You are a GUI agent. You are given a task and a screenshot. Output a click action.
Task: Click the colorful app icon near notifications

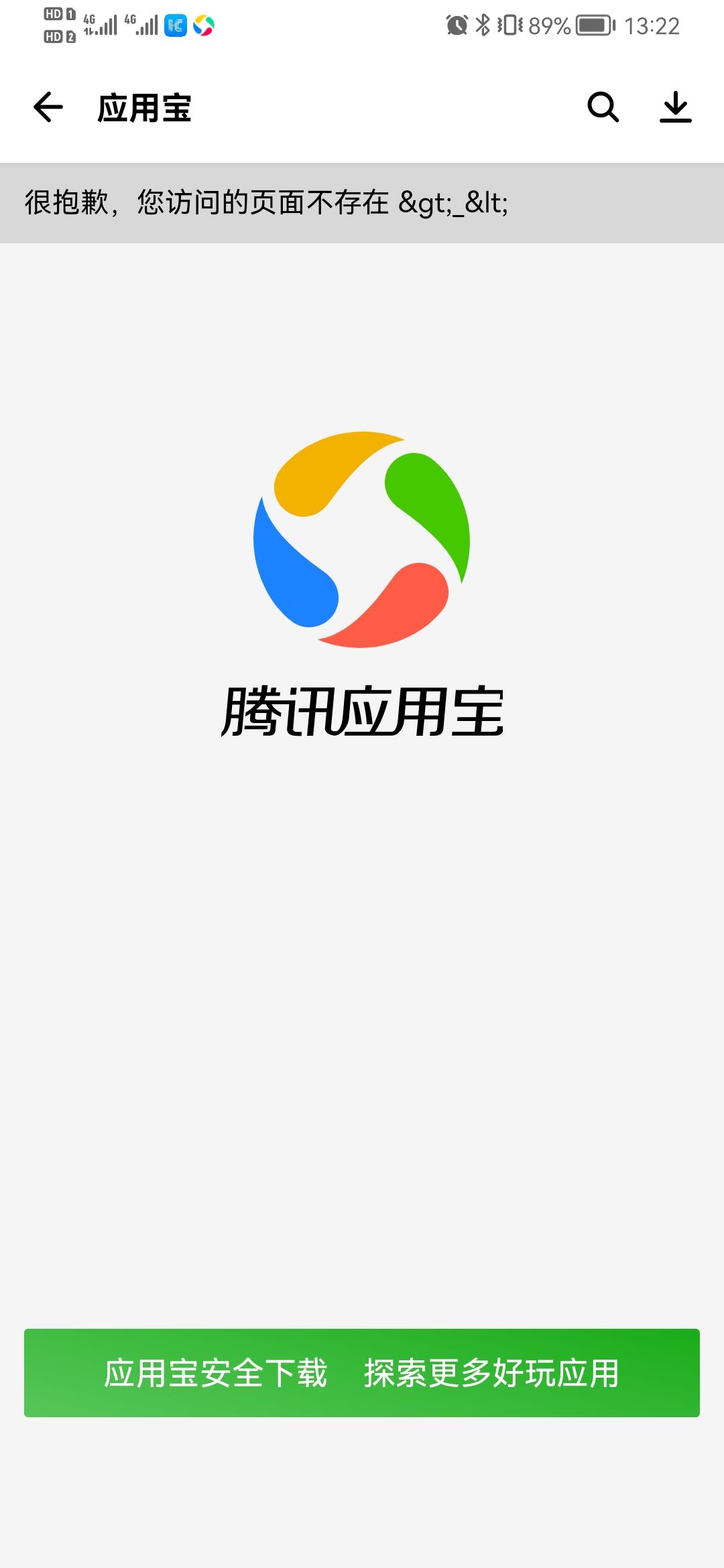(x=204, y=25)
